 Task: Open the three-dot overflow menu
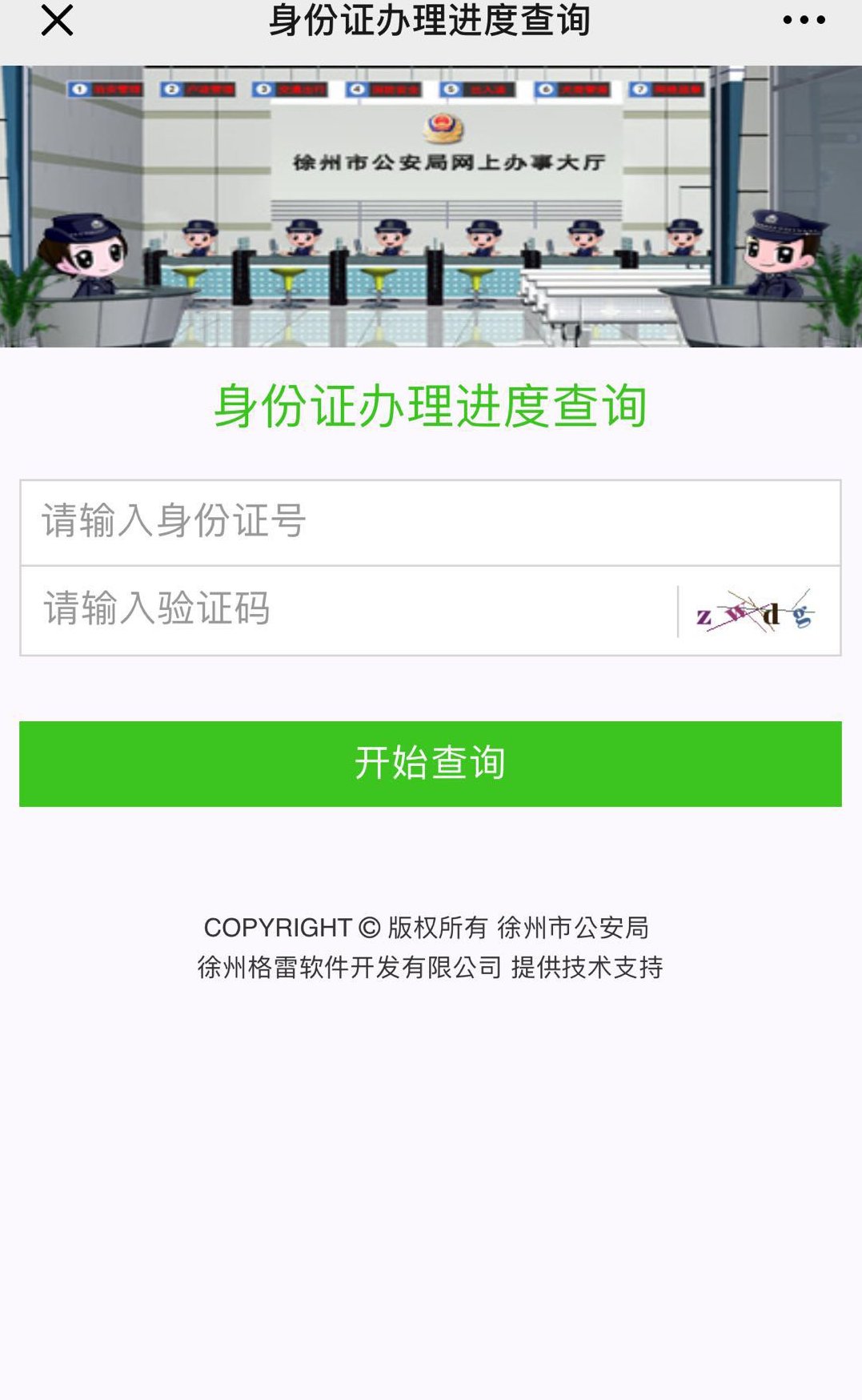[804, 21]
